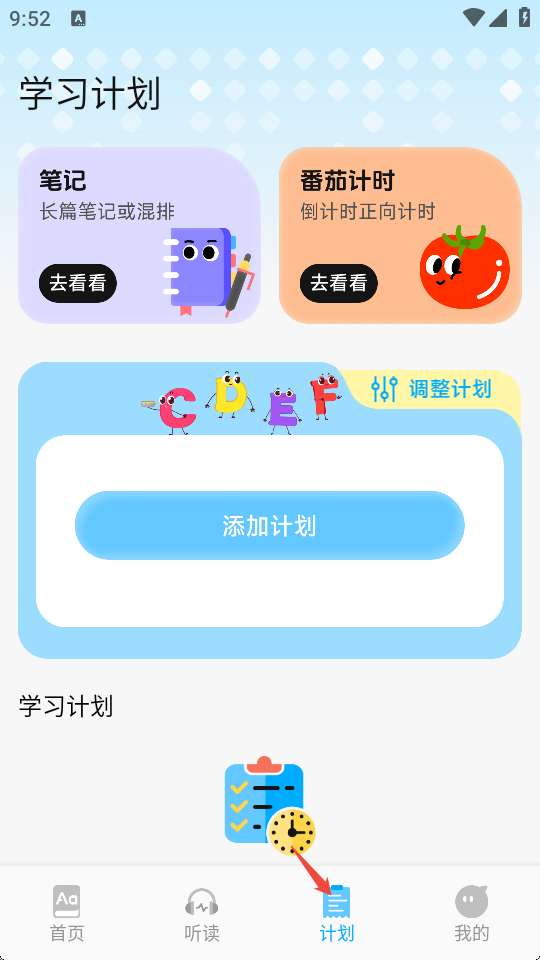Tap 去看看 on the 笔记 card
Image resolution: width=540 pixels, height=960 pixels.
[78, 283]
